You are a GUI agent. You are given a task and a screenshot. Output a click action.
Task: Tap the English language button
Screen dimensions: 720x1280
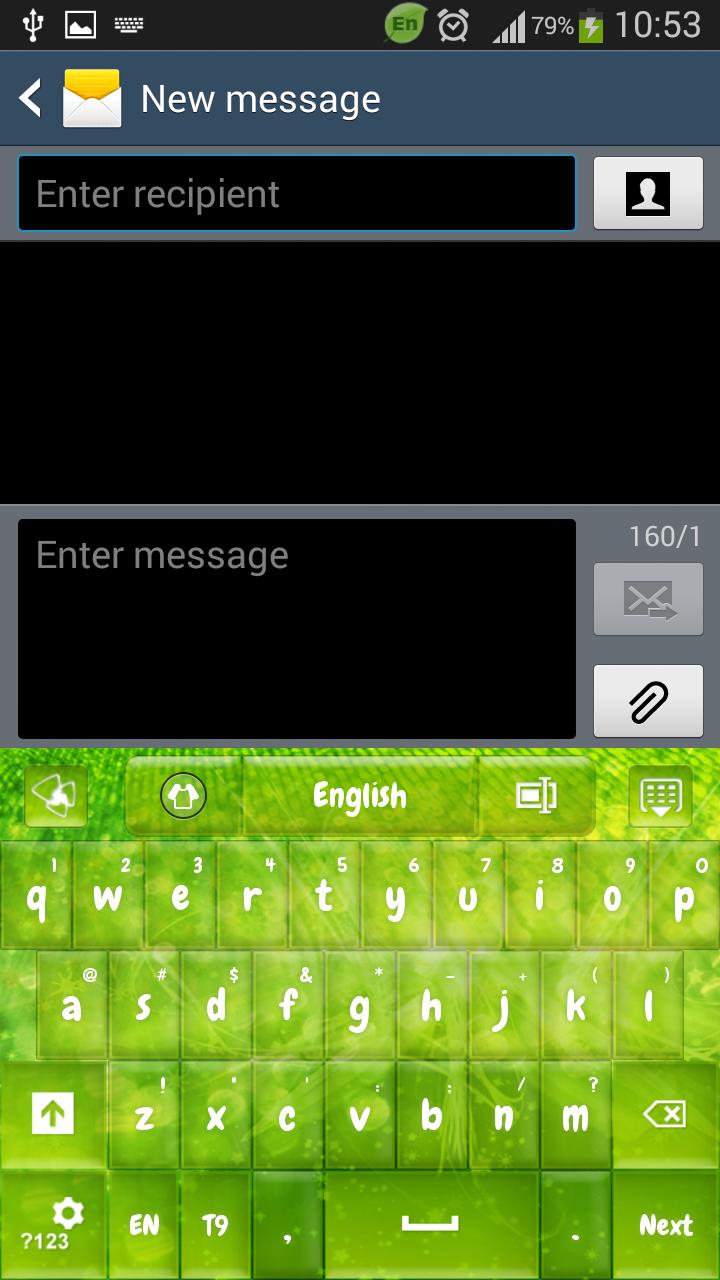(x=360, y=796)
